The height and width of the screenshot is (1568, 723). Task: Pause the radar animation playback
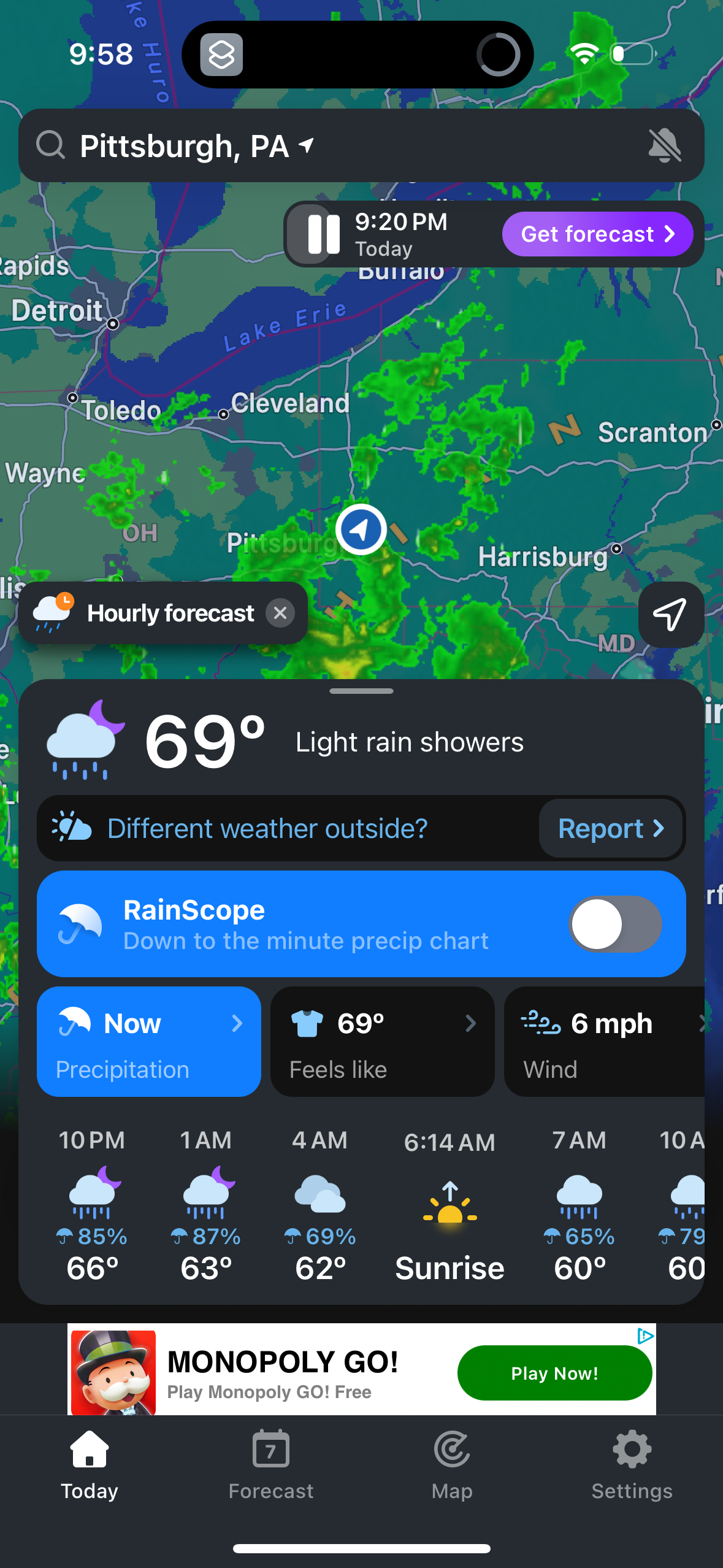point(324,234)
